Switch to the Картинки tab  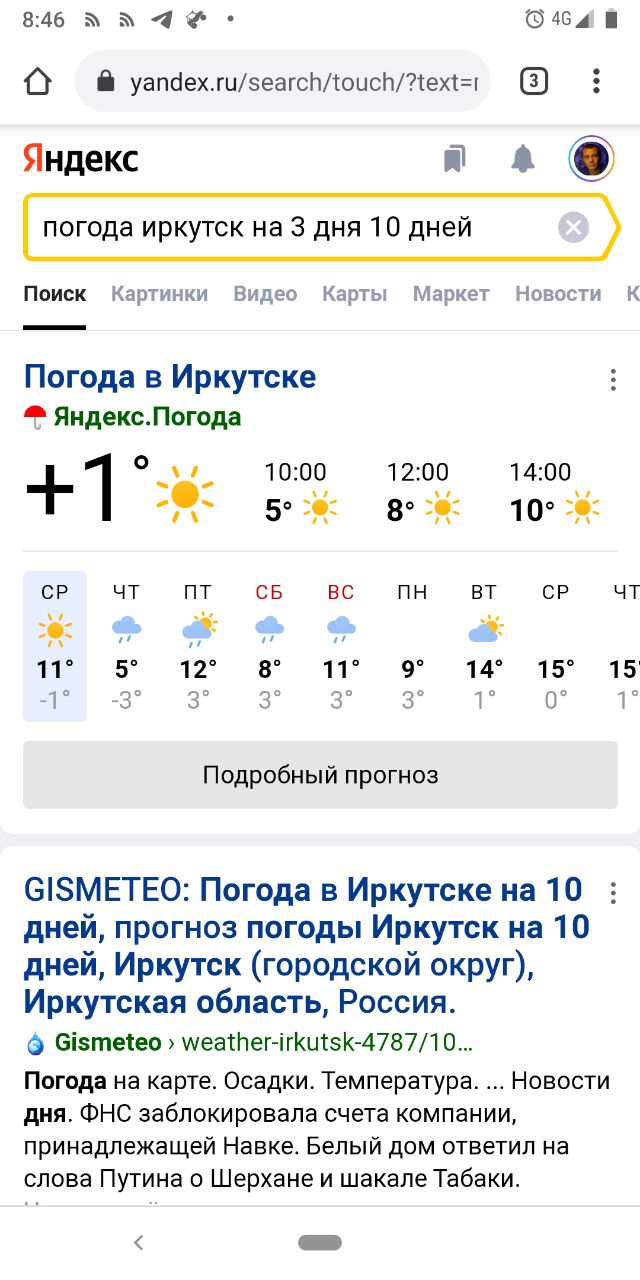pos(160,294)
